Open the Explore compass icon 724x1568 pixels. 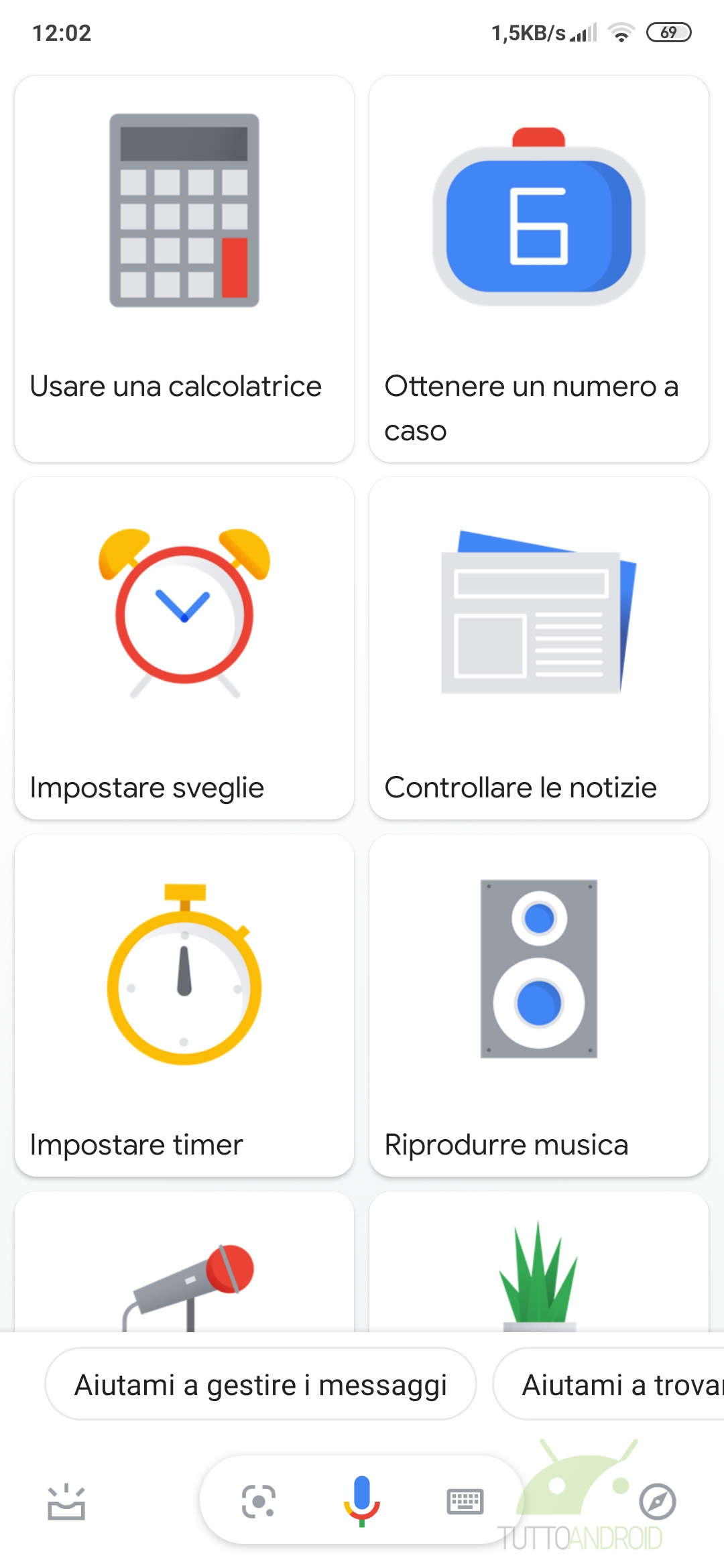[x=657, y=1502]
